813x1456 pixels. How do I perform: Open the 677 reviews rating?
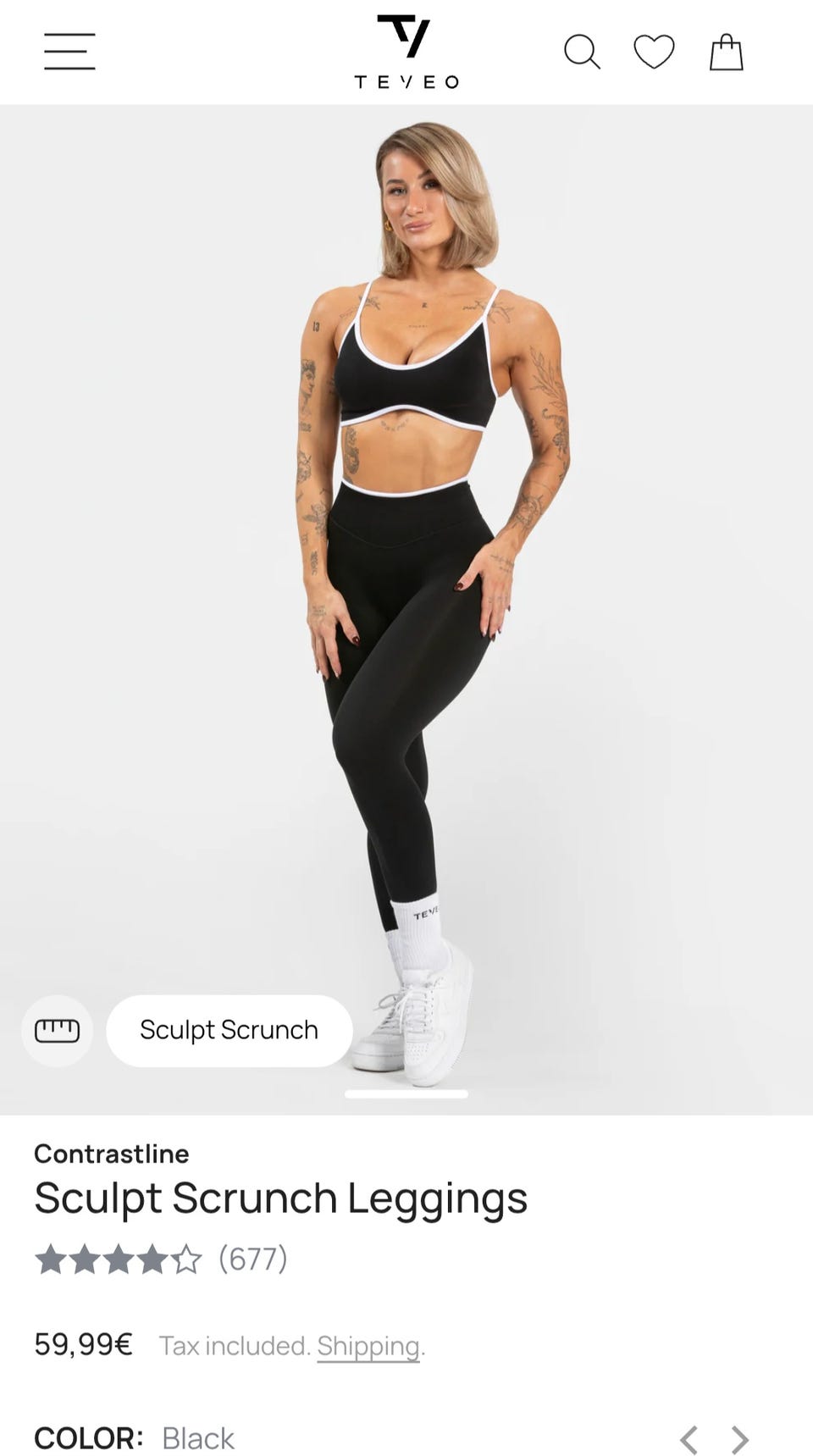161,1259
